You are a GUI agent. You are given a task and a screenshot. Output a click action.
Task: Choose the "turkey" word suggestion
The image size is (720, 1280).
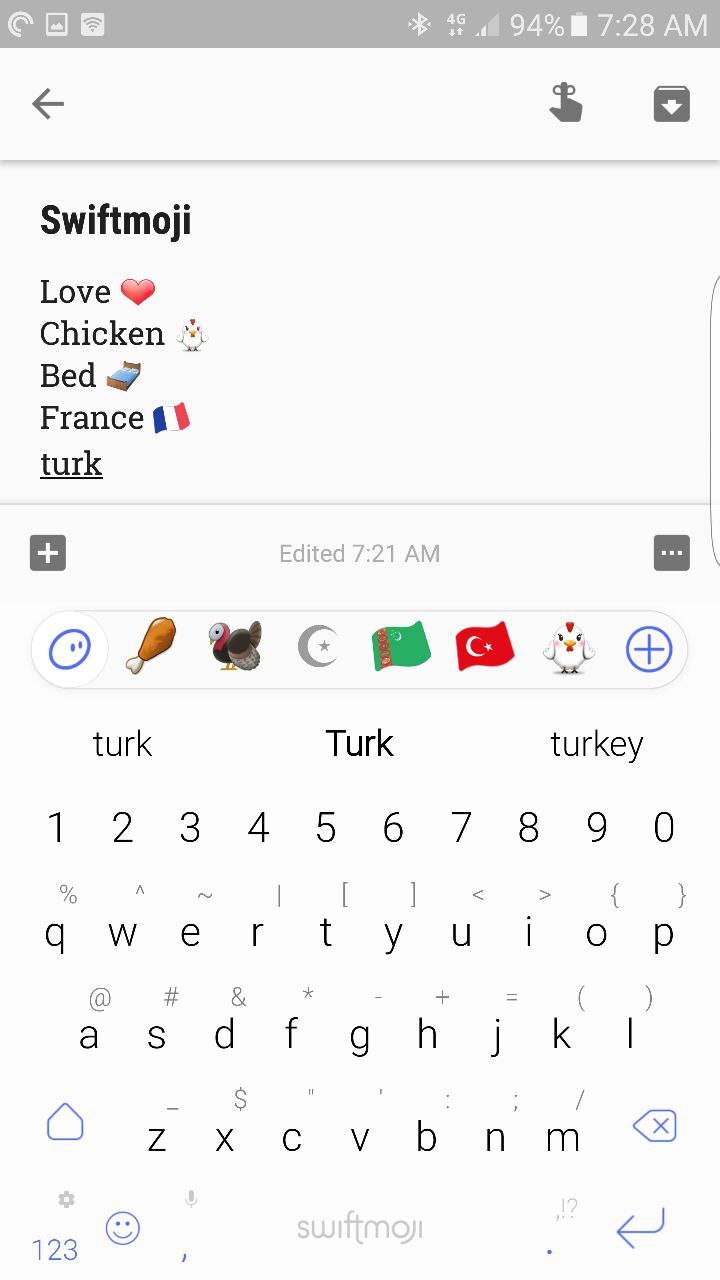coord(597,744)
